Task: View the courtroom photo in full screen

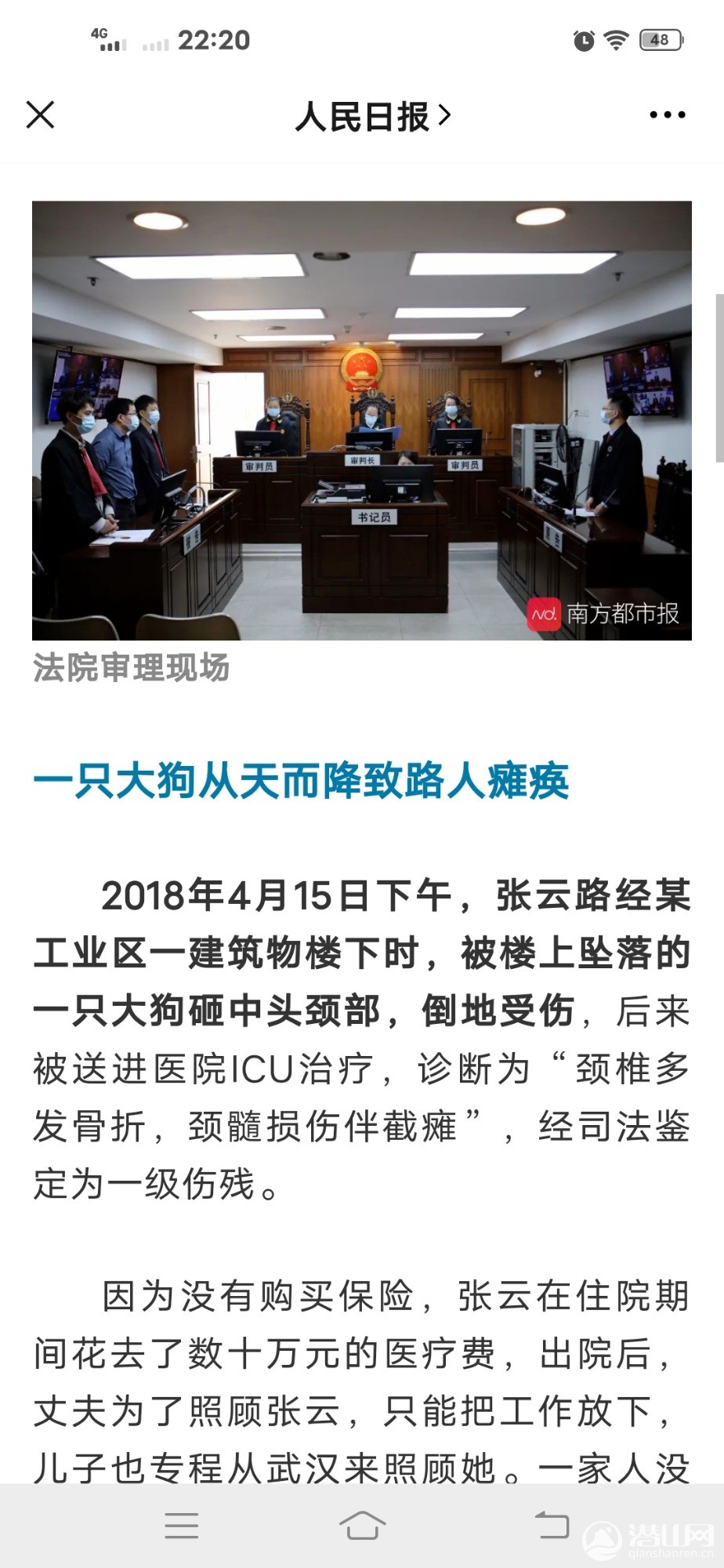Action: 361,420
